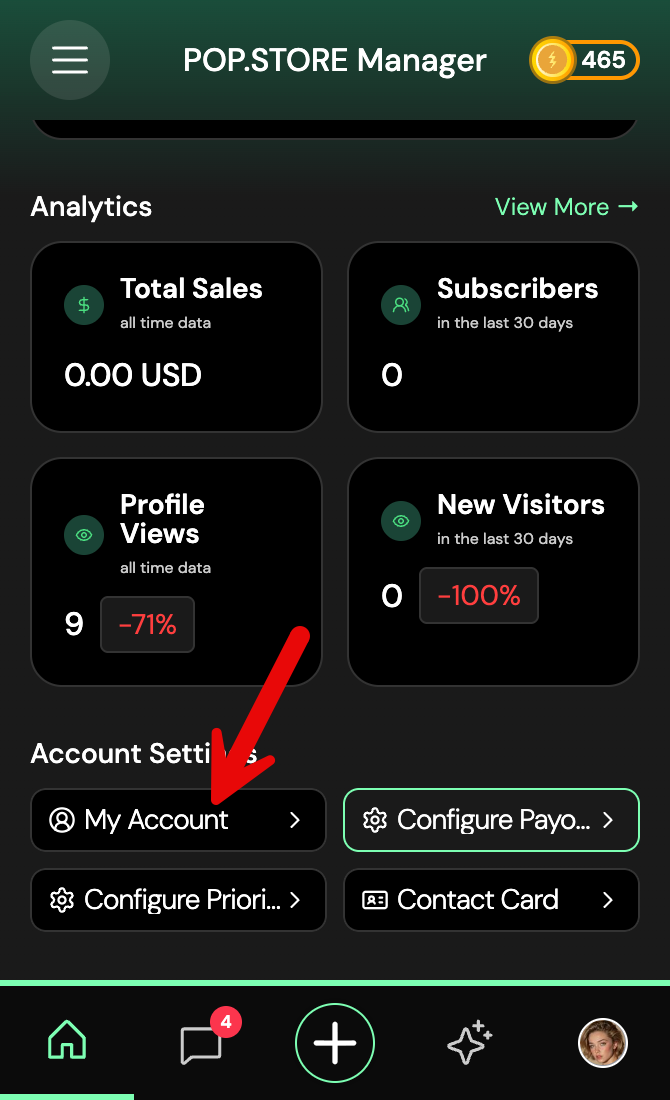Tap the 465 coins balance badge

coord(585,60)
